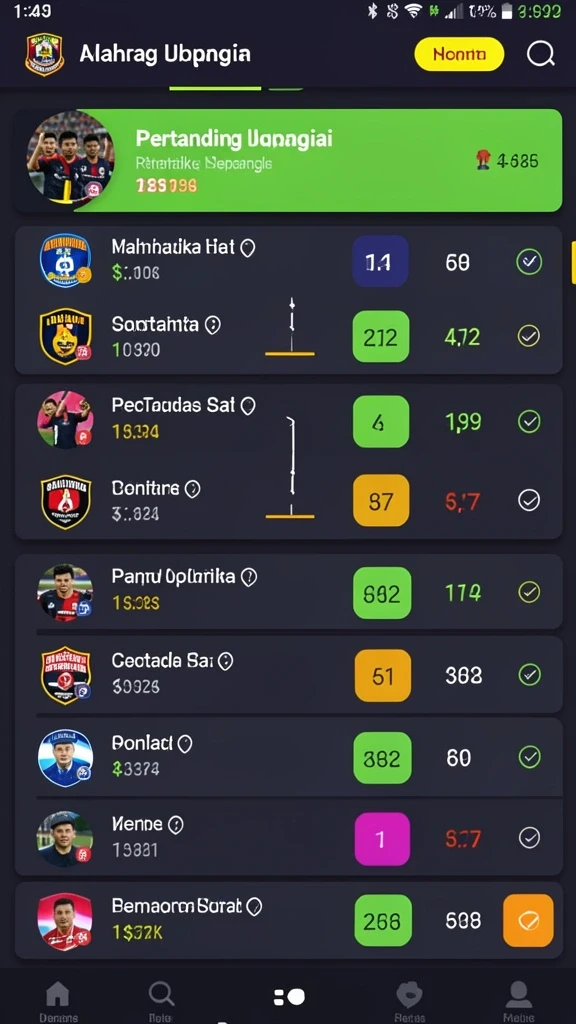Toggle the check mark on Sontahnta row

pyautogui.click(x=529, y=336)
